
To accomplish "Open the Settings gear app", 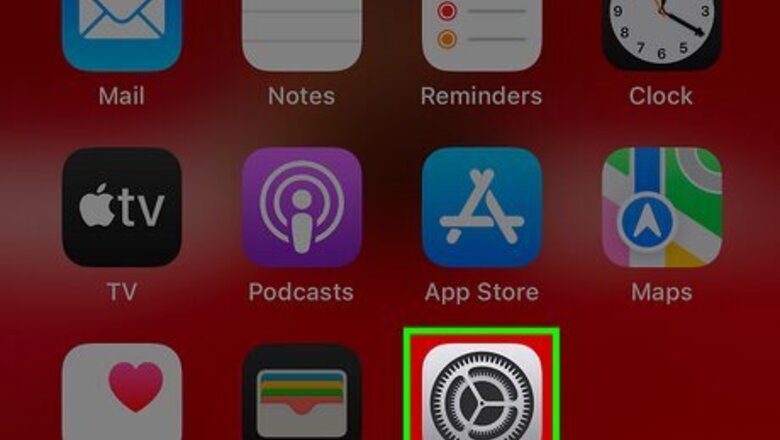I will click(x=481, y=392).
